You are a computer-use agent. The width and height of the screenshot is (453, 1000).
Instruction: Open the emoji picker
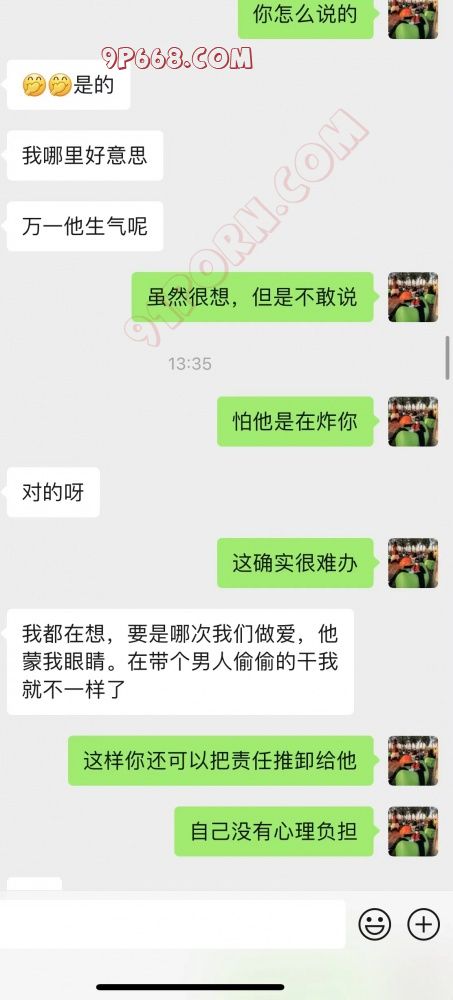tap(375, 923)
